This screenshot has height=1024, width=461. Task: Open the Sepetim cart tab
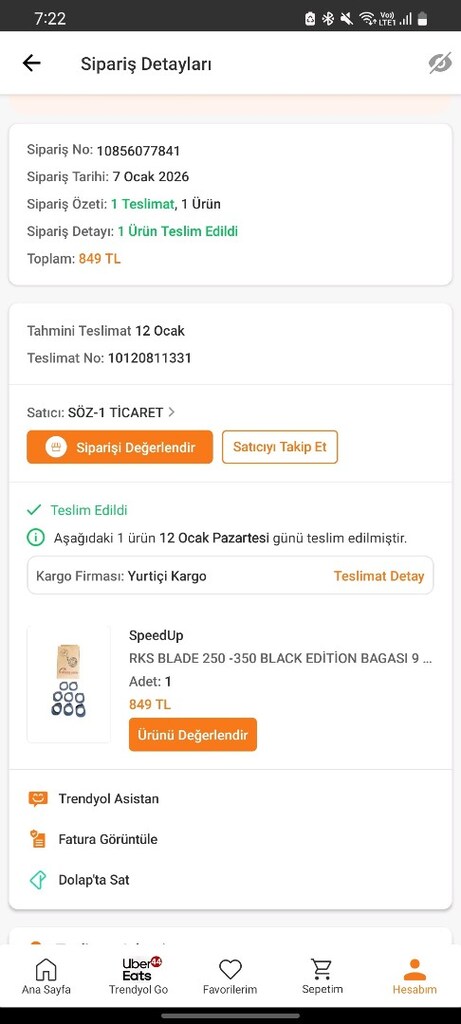(x=323, y=977)
